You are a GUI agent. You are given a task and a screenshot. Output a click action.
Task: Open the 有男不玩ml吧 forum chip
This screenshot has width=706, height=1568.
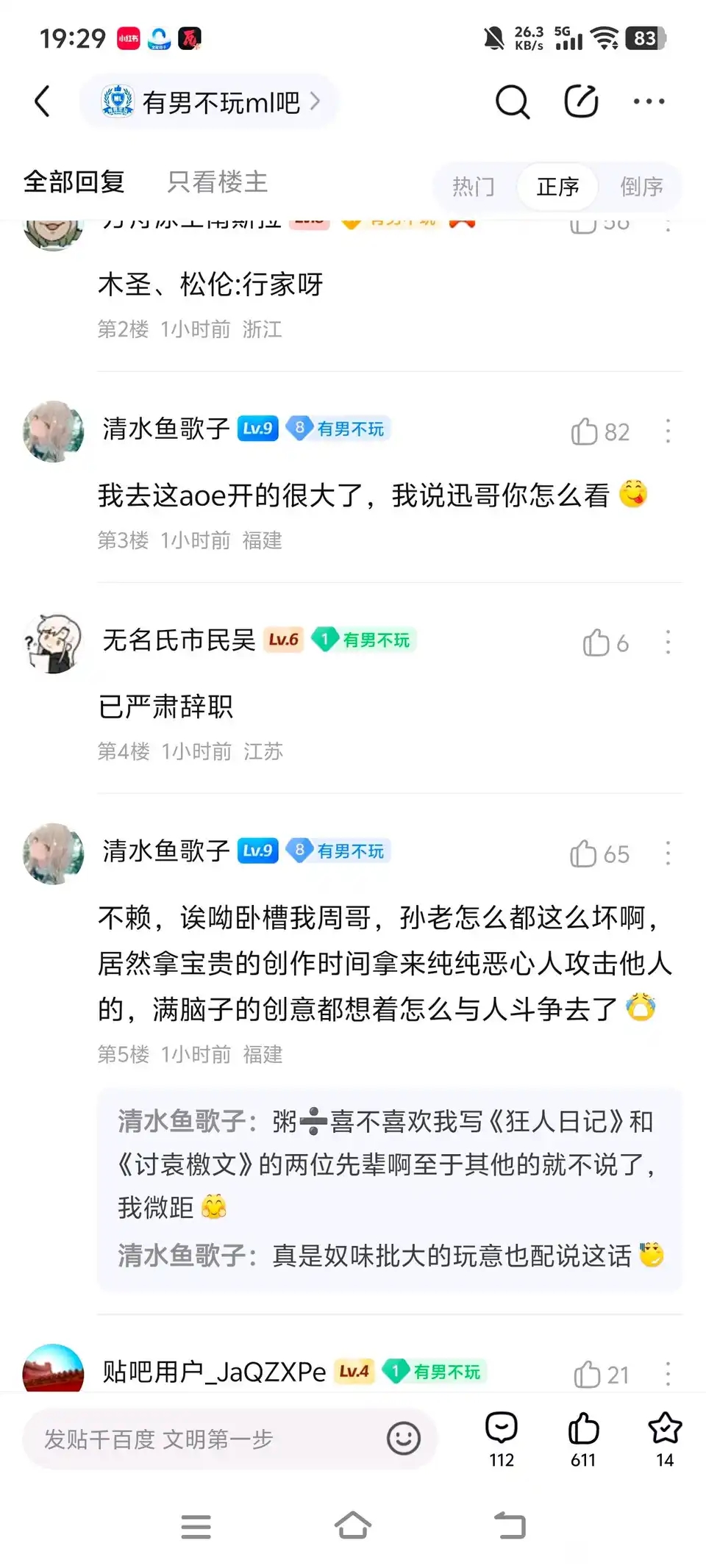210,102
